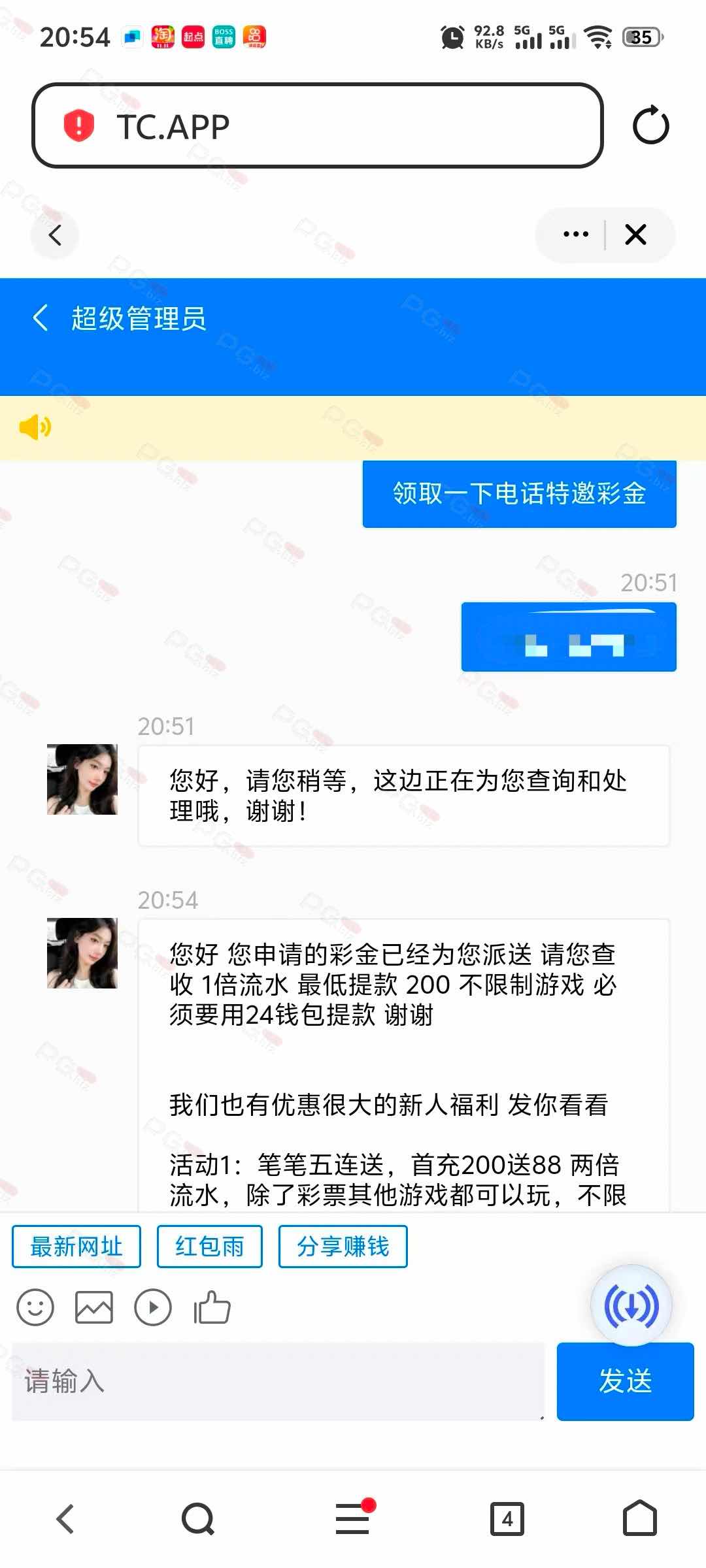Image resolution: width=706 pixels, height=1568 pixels.
Task: Send the message with 发送
Action: click(625, 1381)
